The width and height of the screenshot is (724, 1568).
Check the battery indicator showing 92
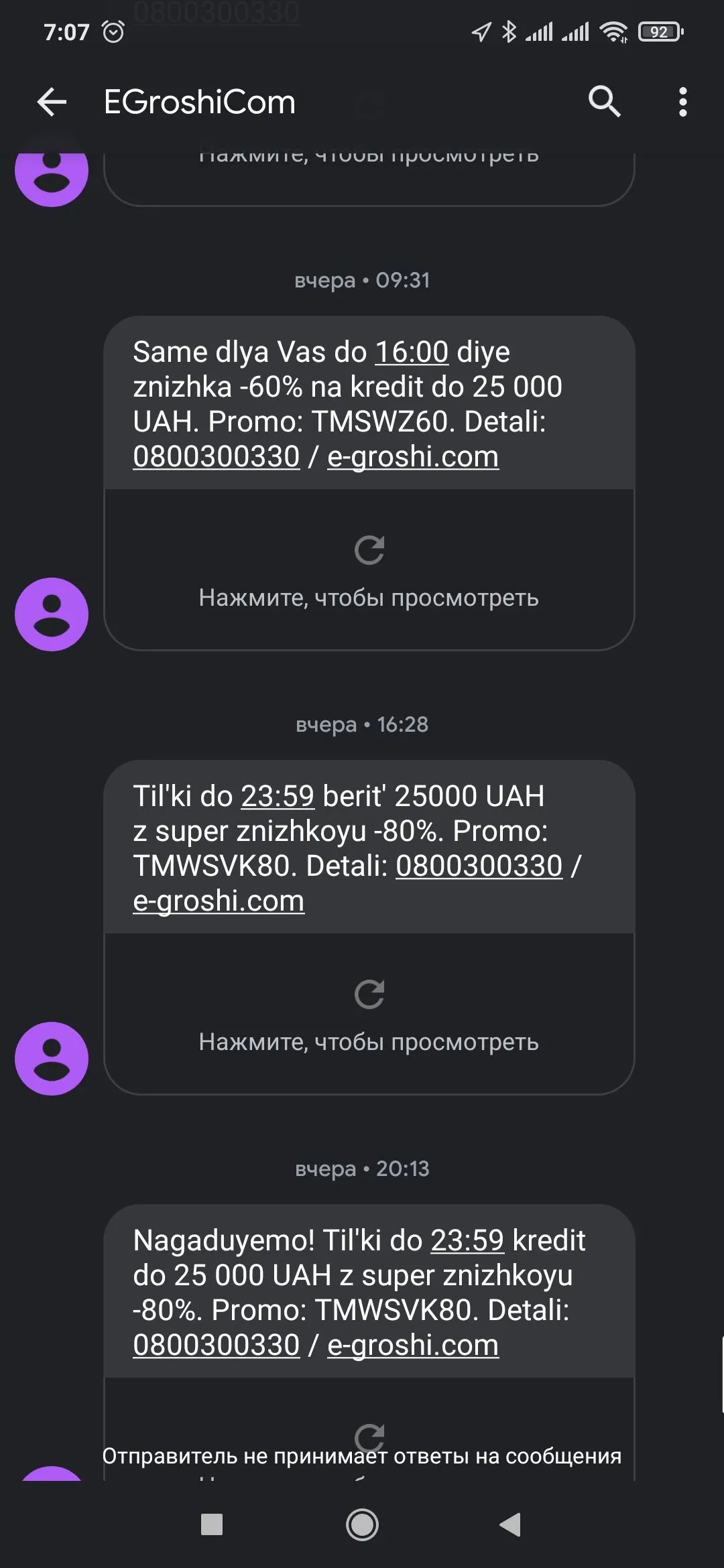pyautogui.click(x=660, y=31)
